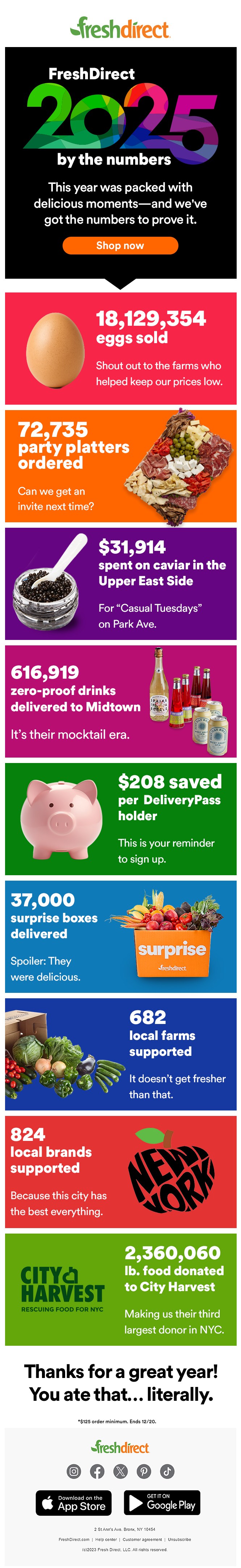Get the app on Google Play
Image resolution: width=241 pixels, height=1568 pixels.
point(162,1502)
